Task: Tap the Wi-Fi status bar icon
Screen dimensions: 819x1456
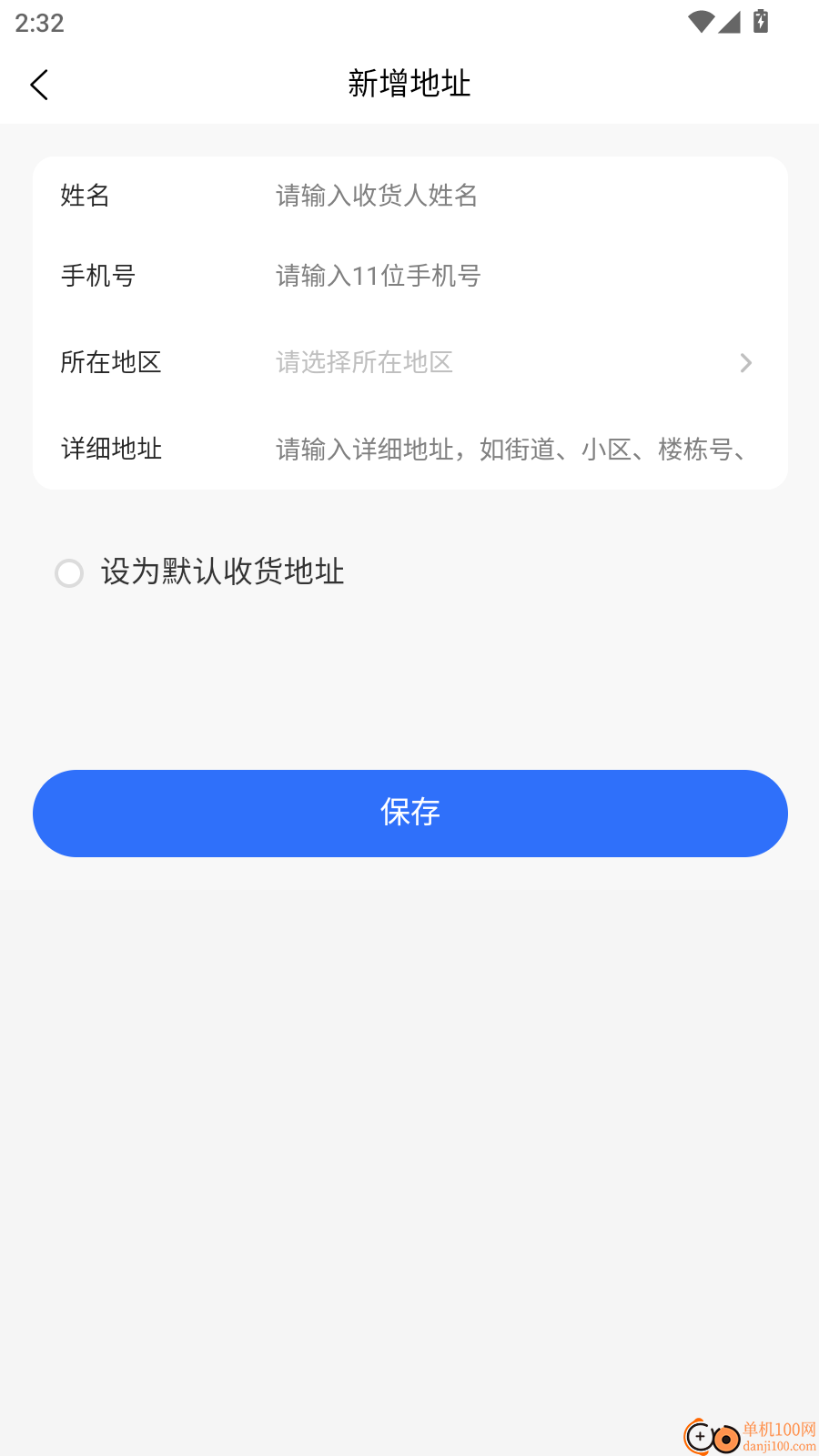Action: tap(701, 22)
